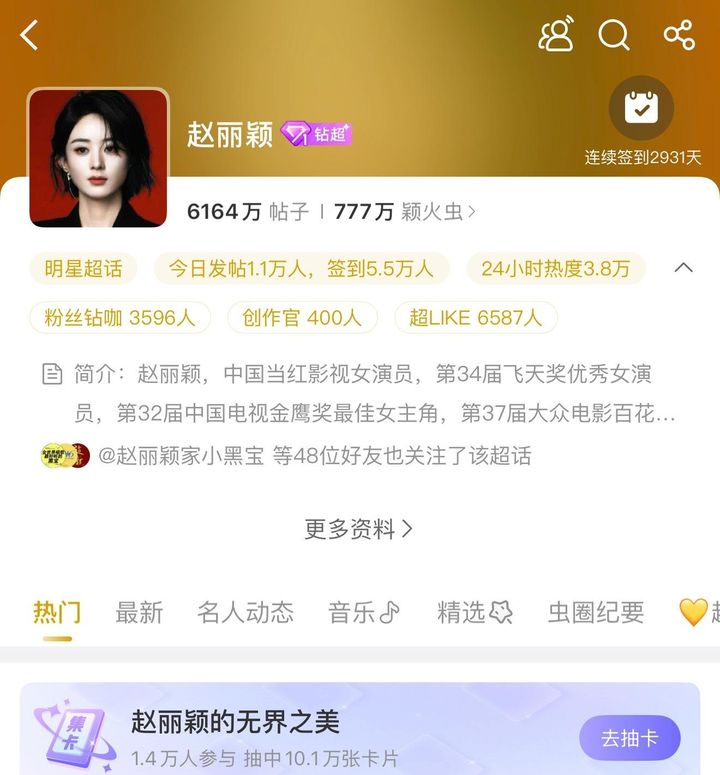Open the 24小时热度3.8万 chip

click(556, 268)
